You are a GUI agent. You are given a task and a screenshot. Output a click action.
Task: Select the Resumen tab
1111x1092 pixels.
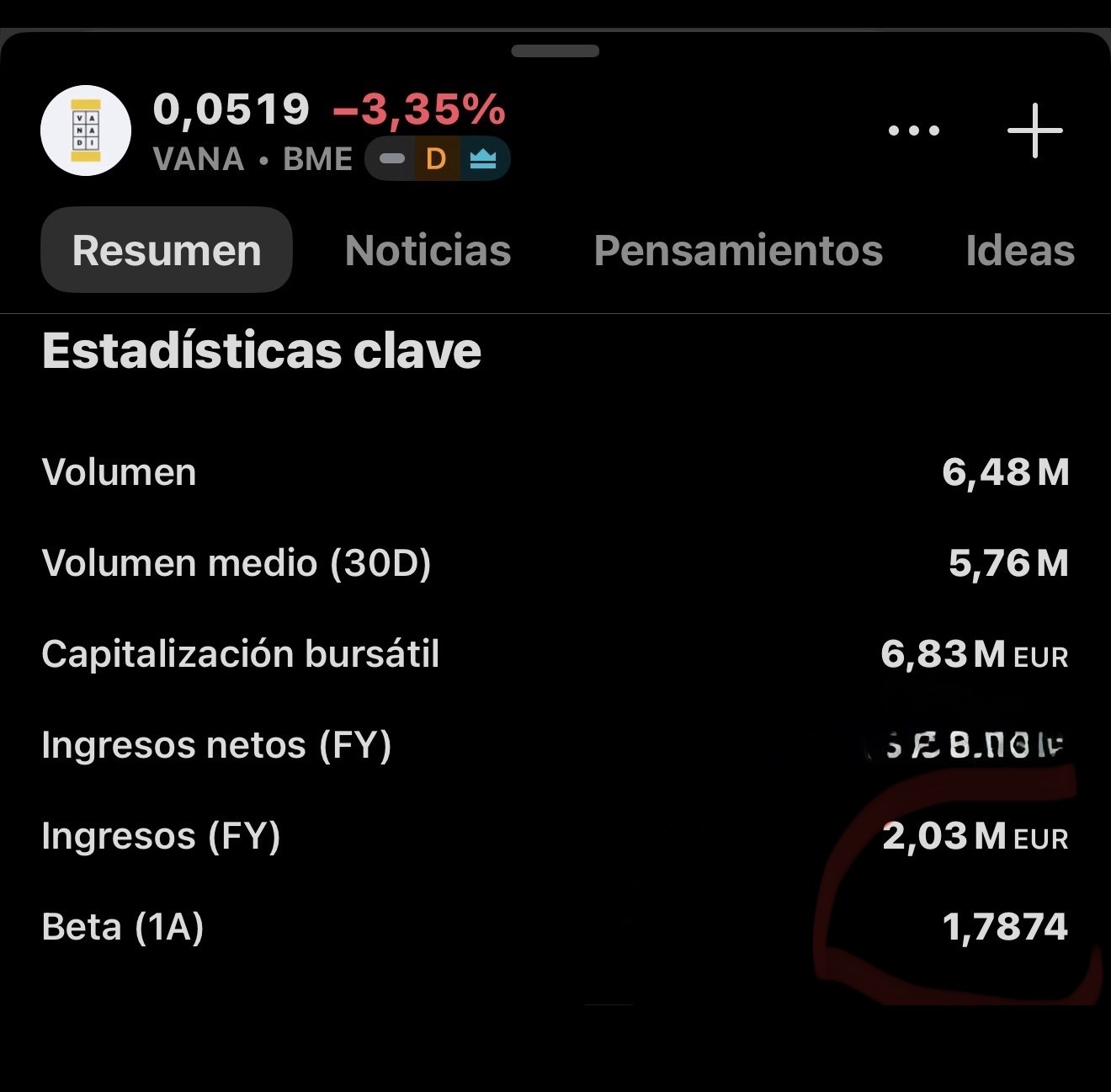167,250
